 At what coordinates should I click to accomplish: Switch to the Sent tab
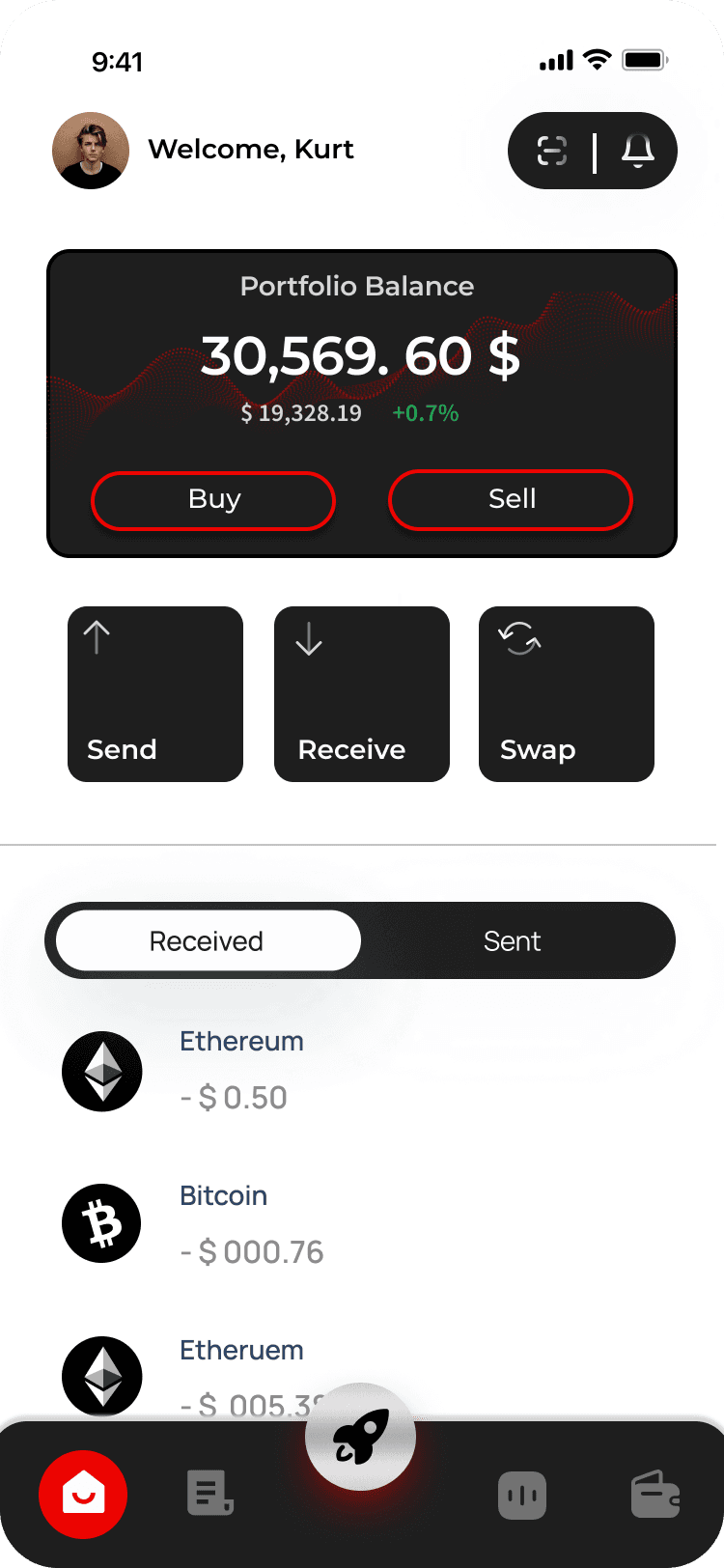coord(512,940)
